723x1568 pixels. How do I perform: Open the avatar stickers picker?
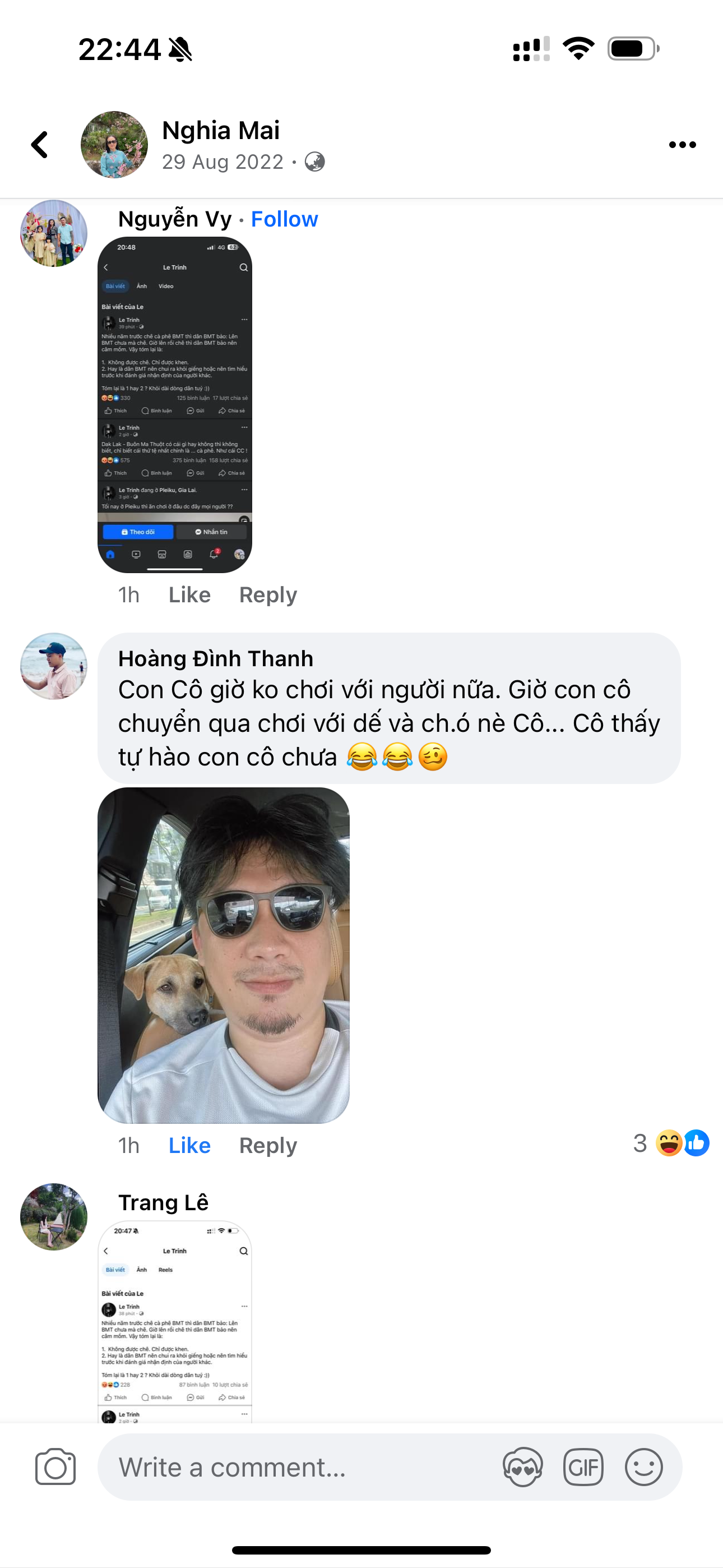point(522,1467)
